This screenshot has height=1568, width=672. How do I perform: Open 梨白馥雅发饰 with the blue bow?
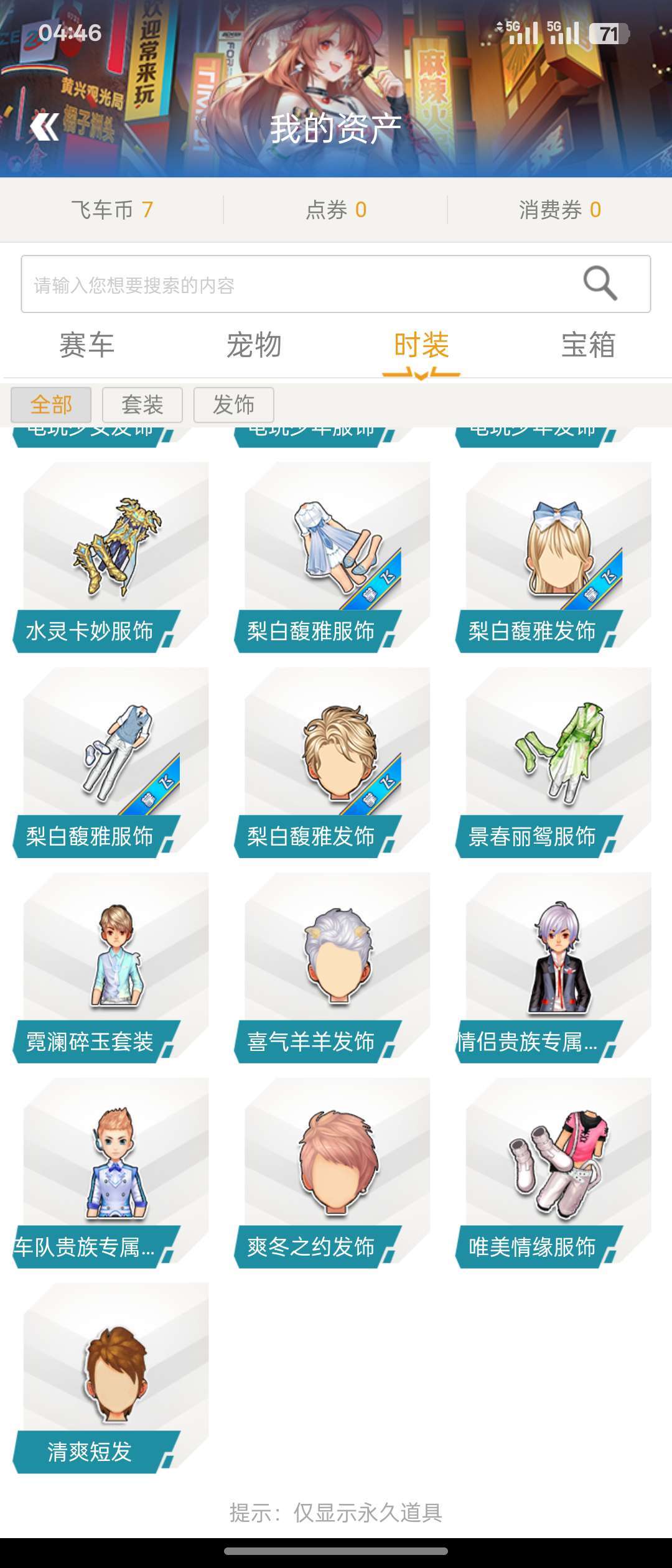(558, 554)
